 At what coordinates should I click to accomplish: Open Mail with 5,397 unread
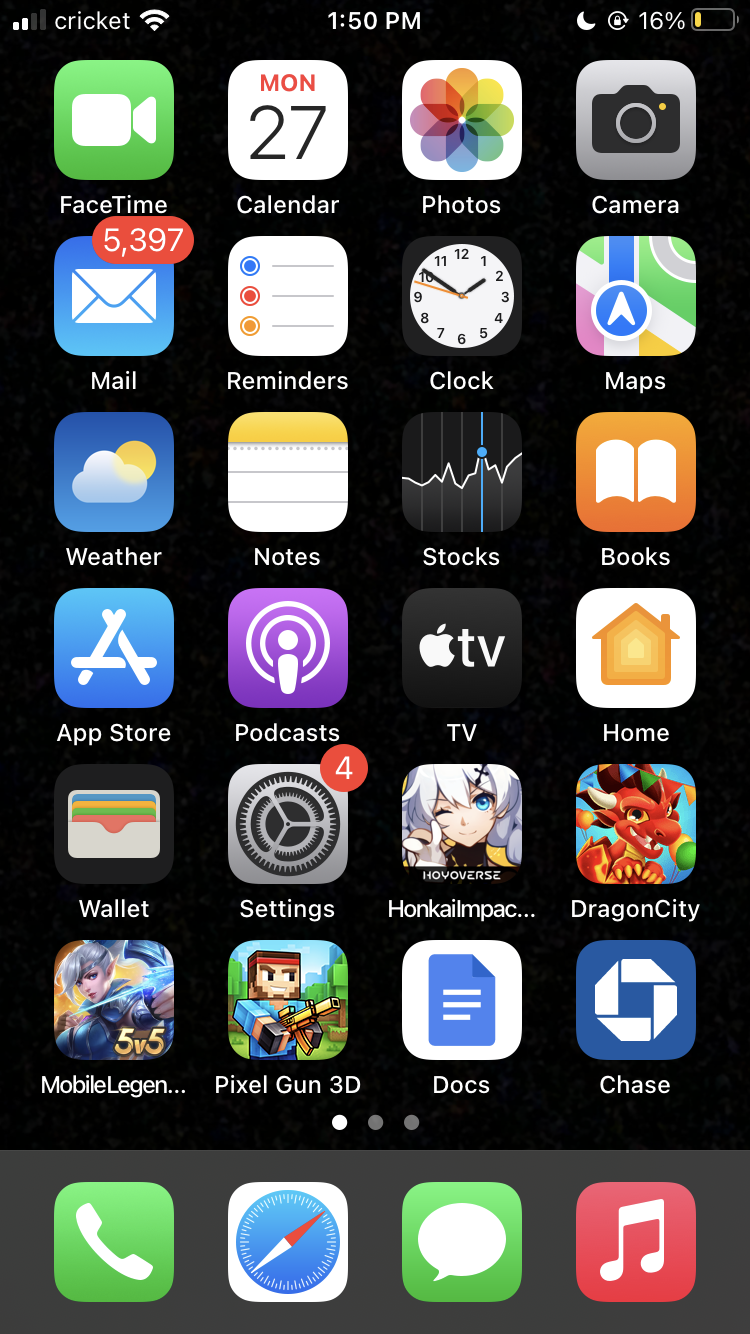point(114,297)
